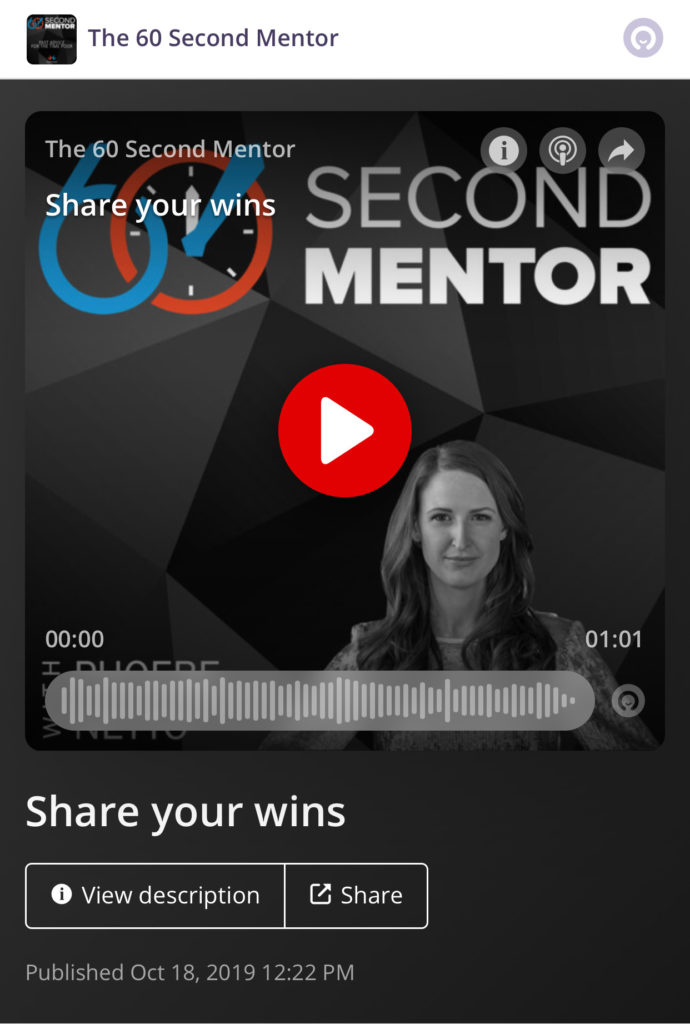Open the episode info icon

point(504,151)
